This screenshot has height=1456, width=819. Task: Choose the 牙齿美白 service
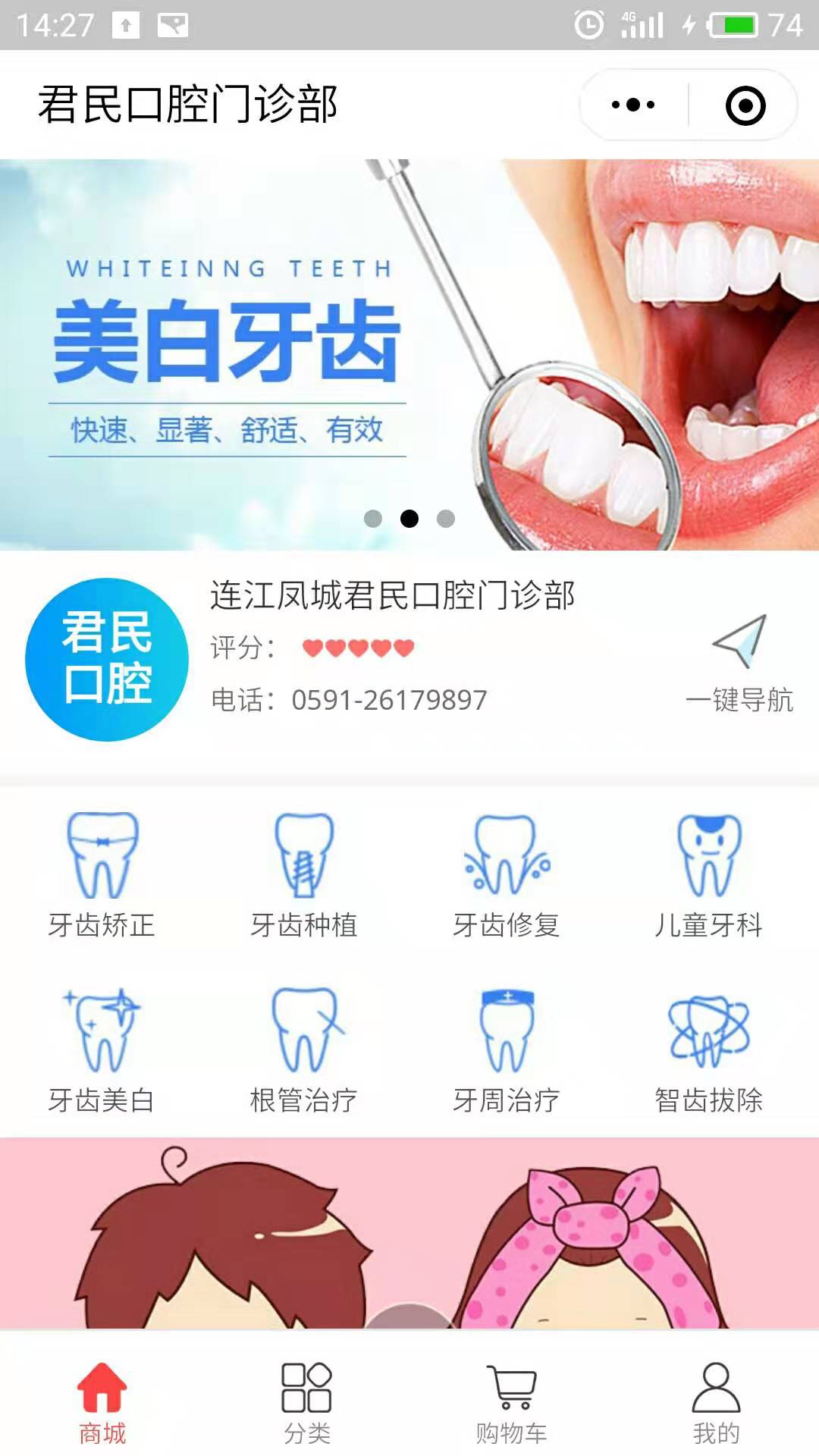click(102, 1049)
